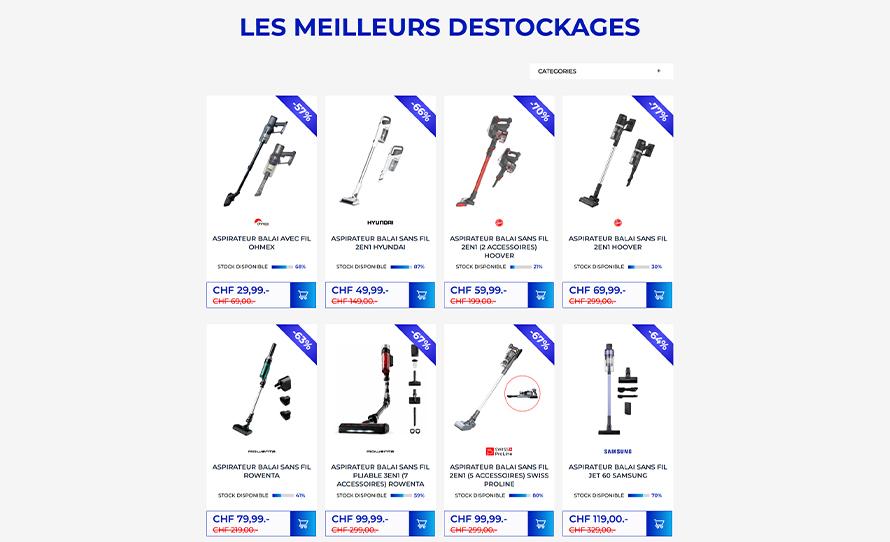
Task: Add the CHF 29,99 Ohmex vacuum to cart
Action: 303,295
